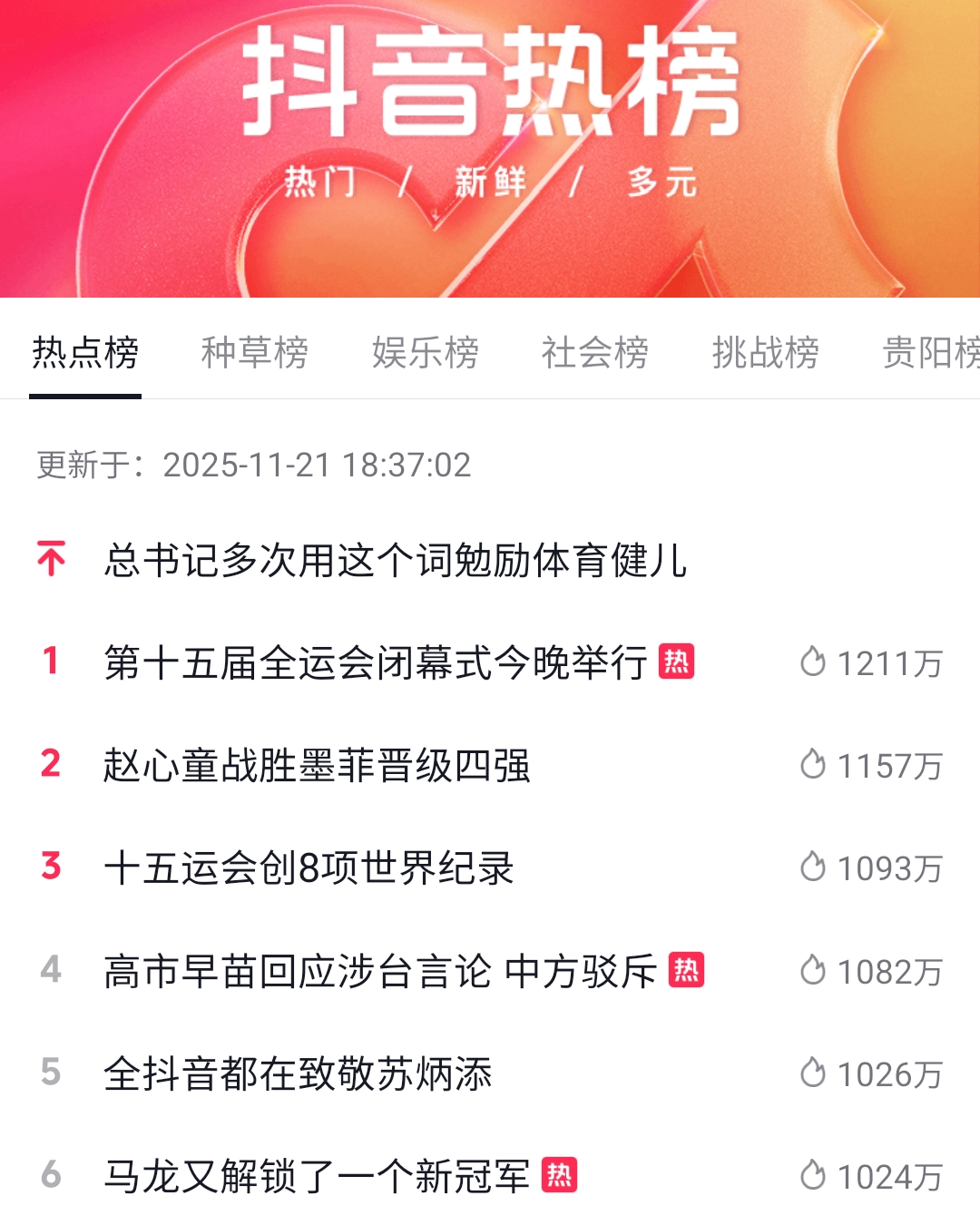Open pinned topic 总书记多次用这个词勉励体育健儿
Screen dimensions: 980x1225
pyautogui.click(x=396, y=560)
